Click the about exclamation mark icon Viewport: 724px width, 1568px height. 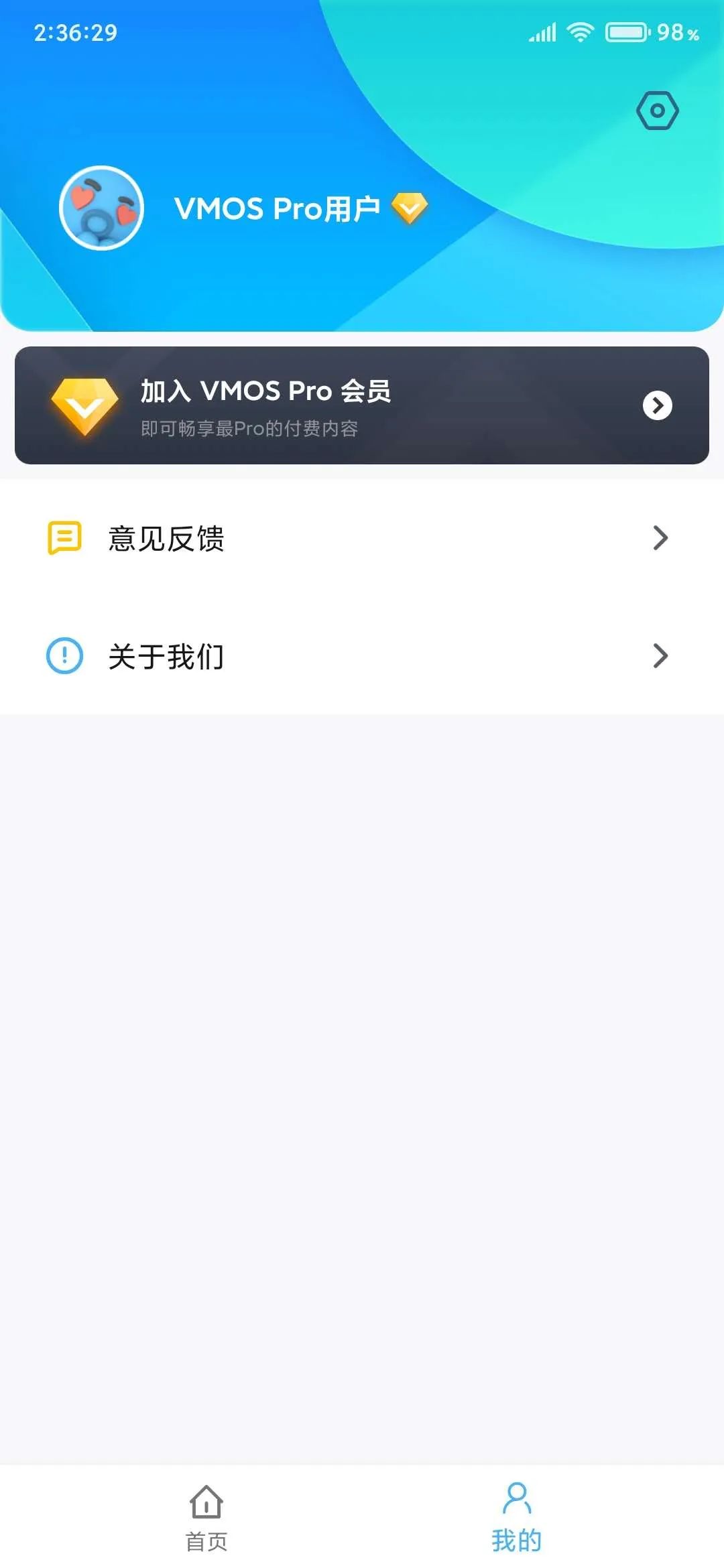[x=64, y=656]
